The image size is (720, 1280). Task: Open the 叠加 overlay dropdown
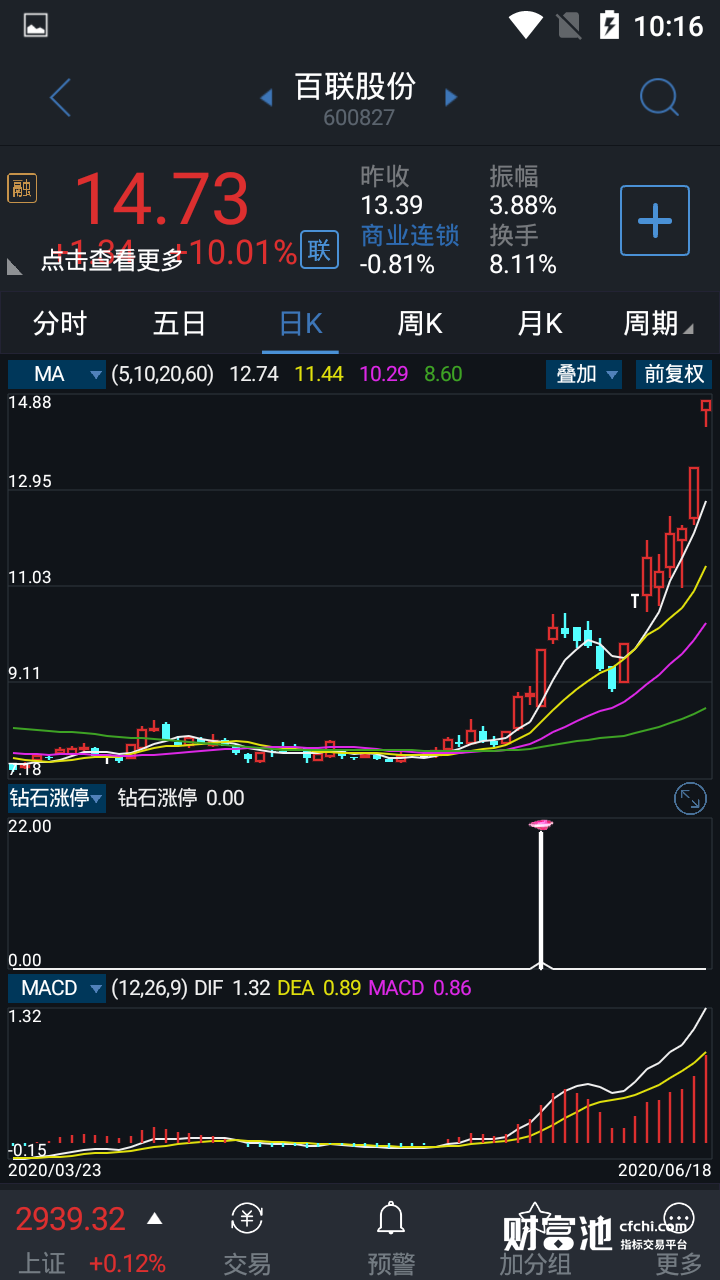coord(585,374)
